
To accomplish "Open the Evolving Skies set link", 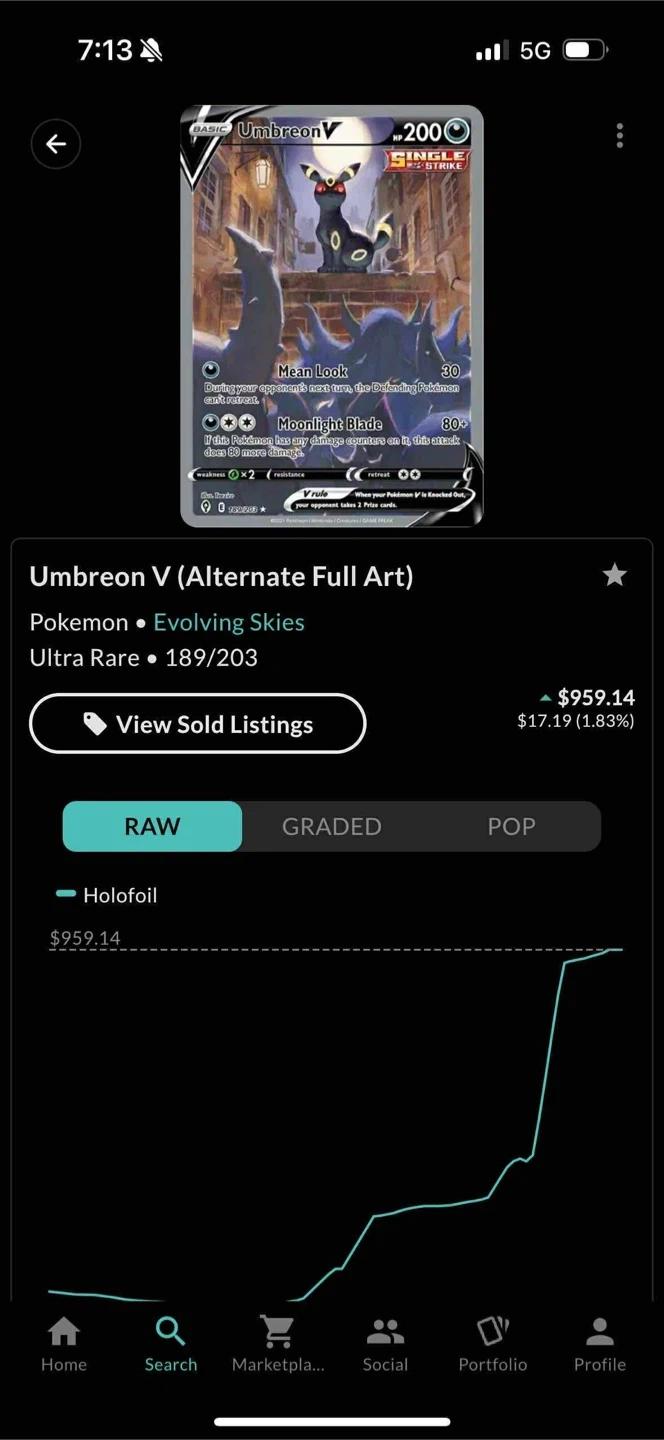I will point(228,622).
